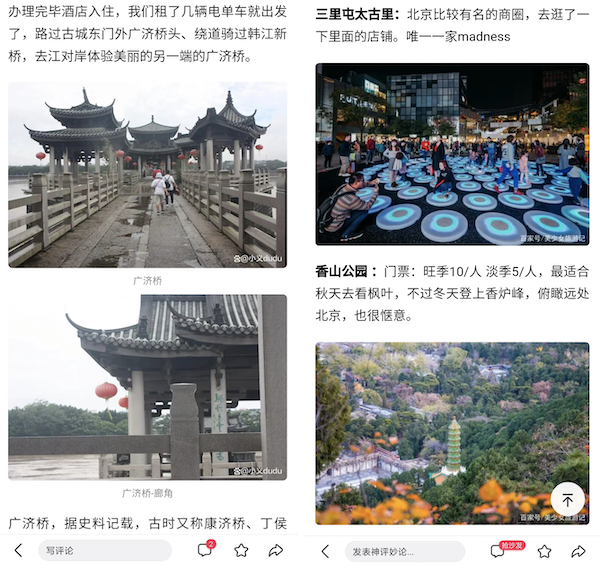Share the 香山公园 article
Image resolution: width=600 pixels, height=567 pixels.
click(x=578, y=551)
